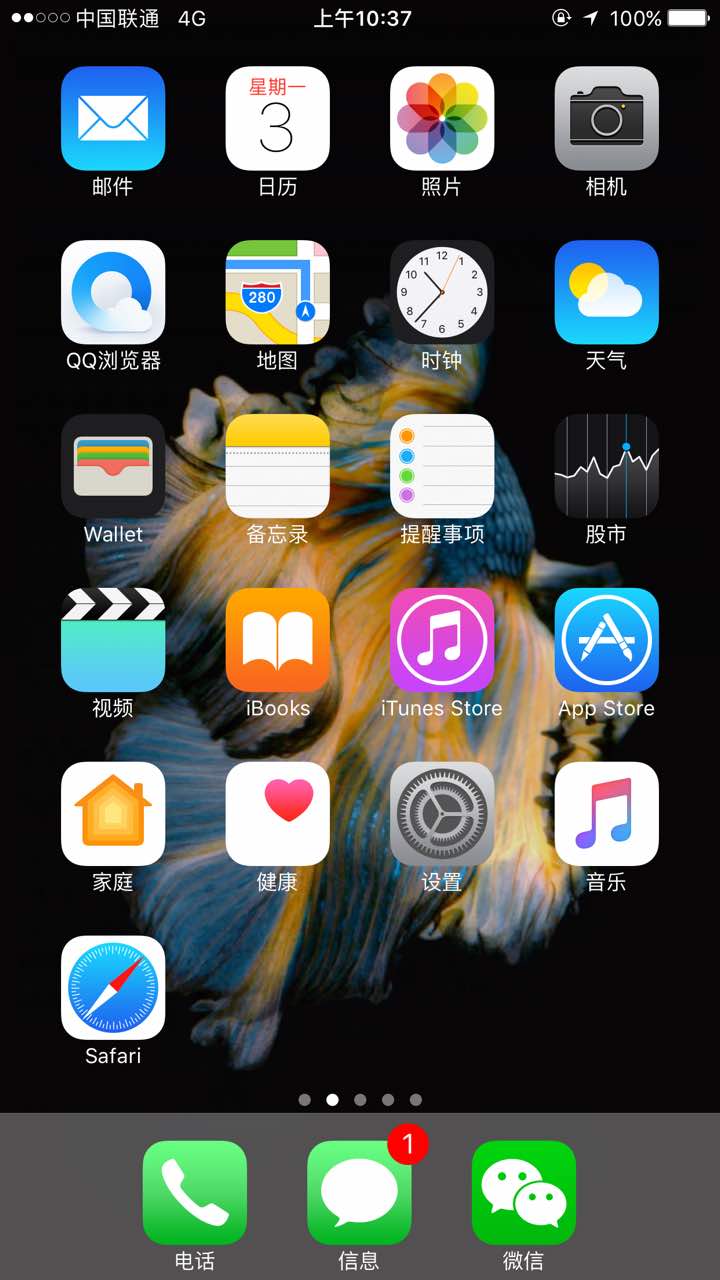
Task: Open QQ浏览器 browser
Action: [113, 292]
